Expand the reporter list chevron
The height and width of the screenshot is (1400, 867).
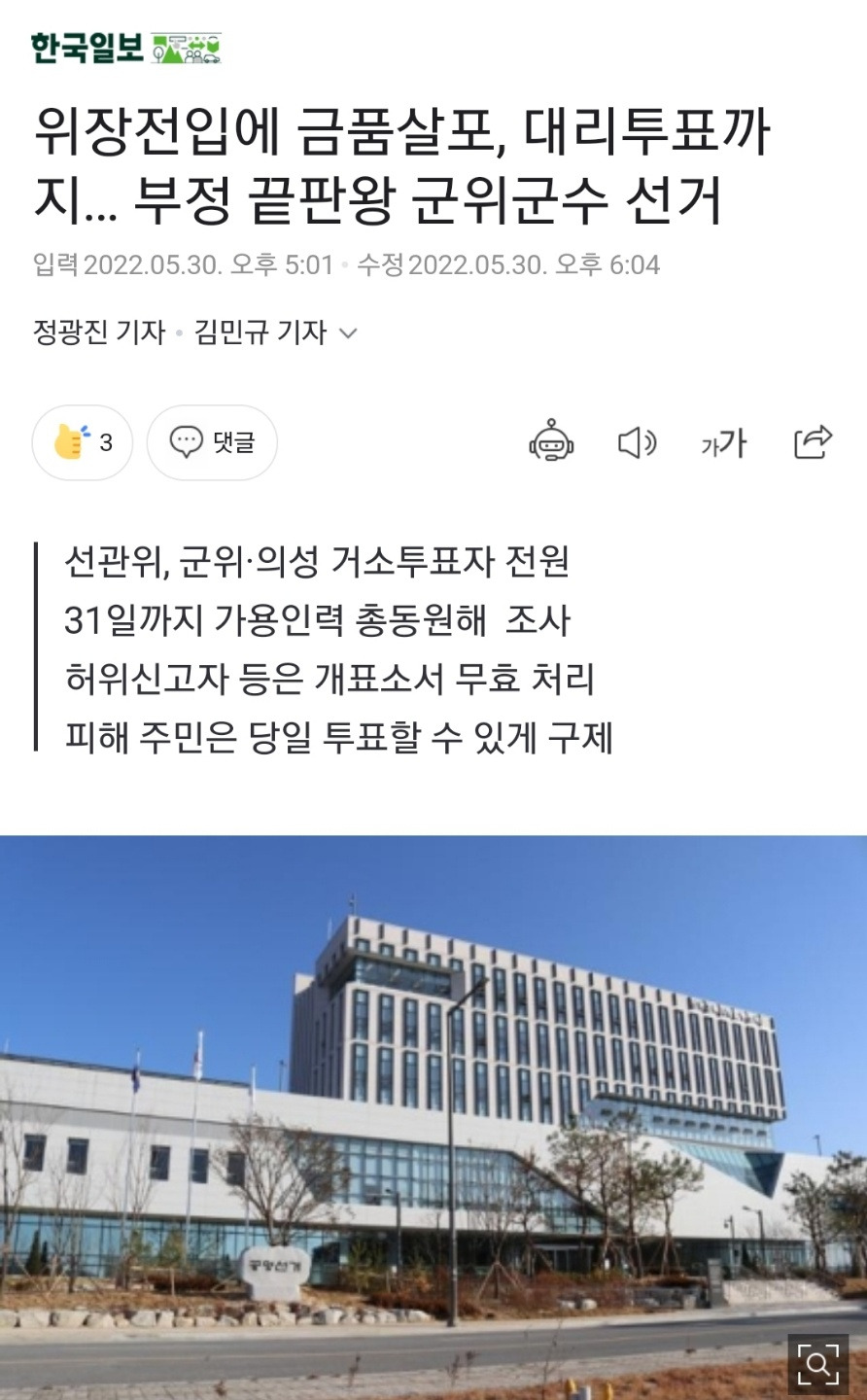[347, 333]
